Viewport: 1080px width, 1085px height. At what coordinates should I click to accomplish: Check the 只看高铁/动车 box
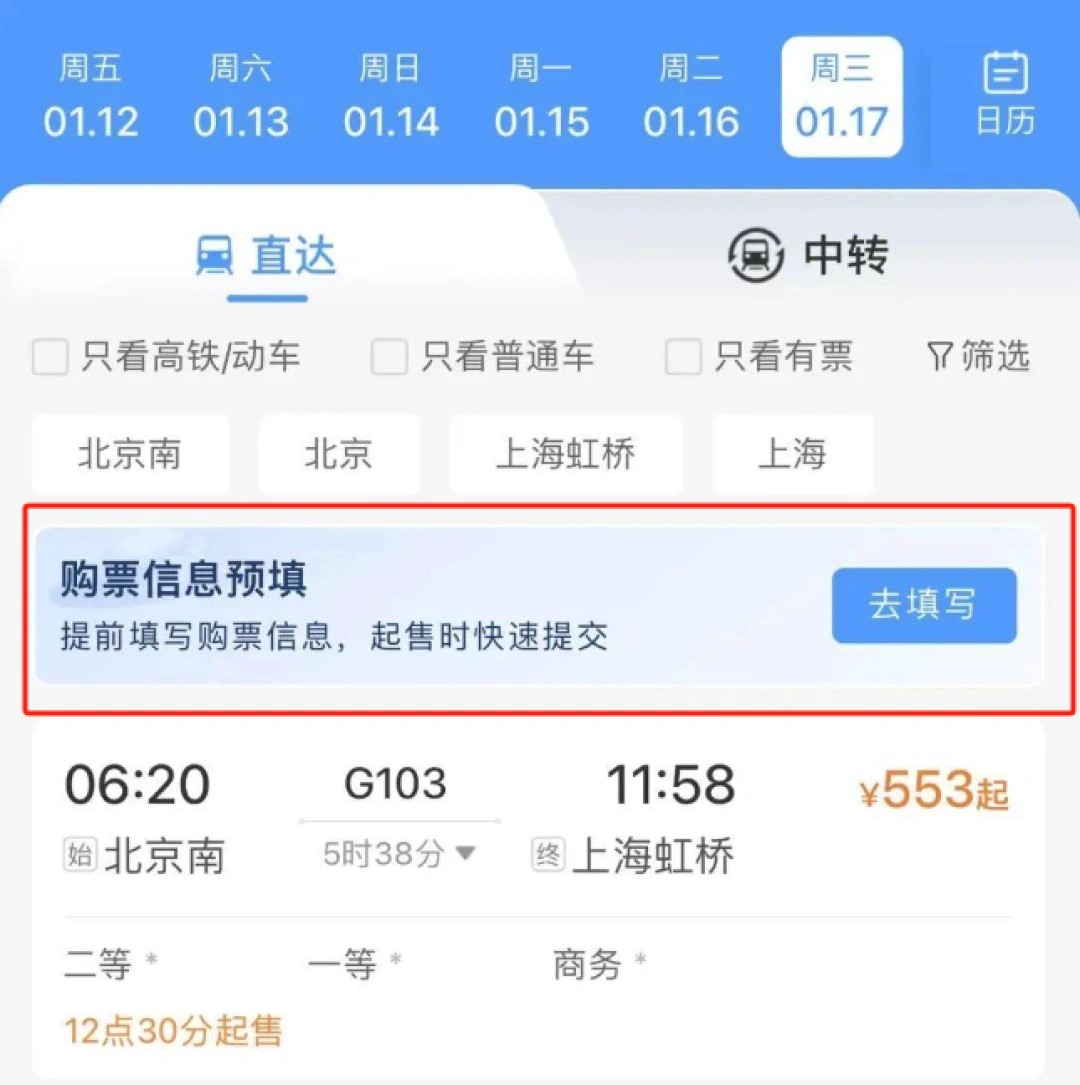tap(50, 357)
